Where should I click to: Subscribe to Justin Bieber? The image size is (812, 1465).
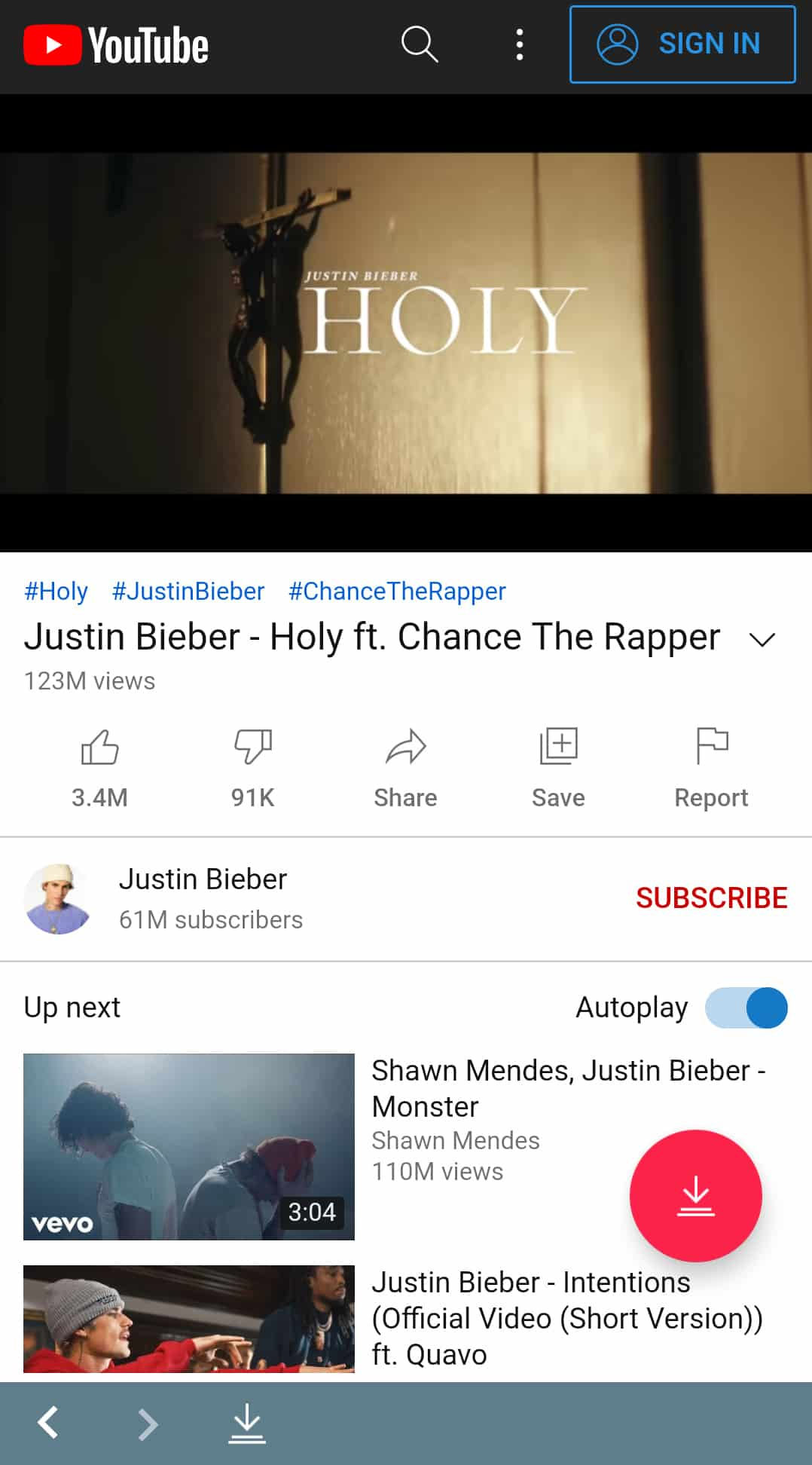click(711, 898)
